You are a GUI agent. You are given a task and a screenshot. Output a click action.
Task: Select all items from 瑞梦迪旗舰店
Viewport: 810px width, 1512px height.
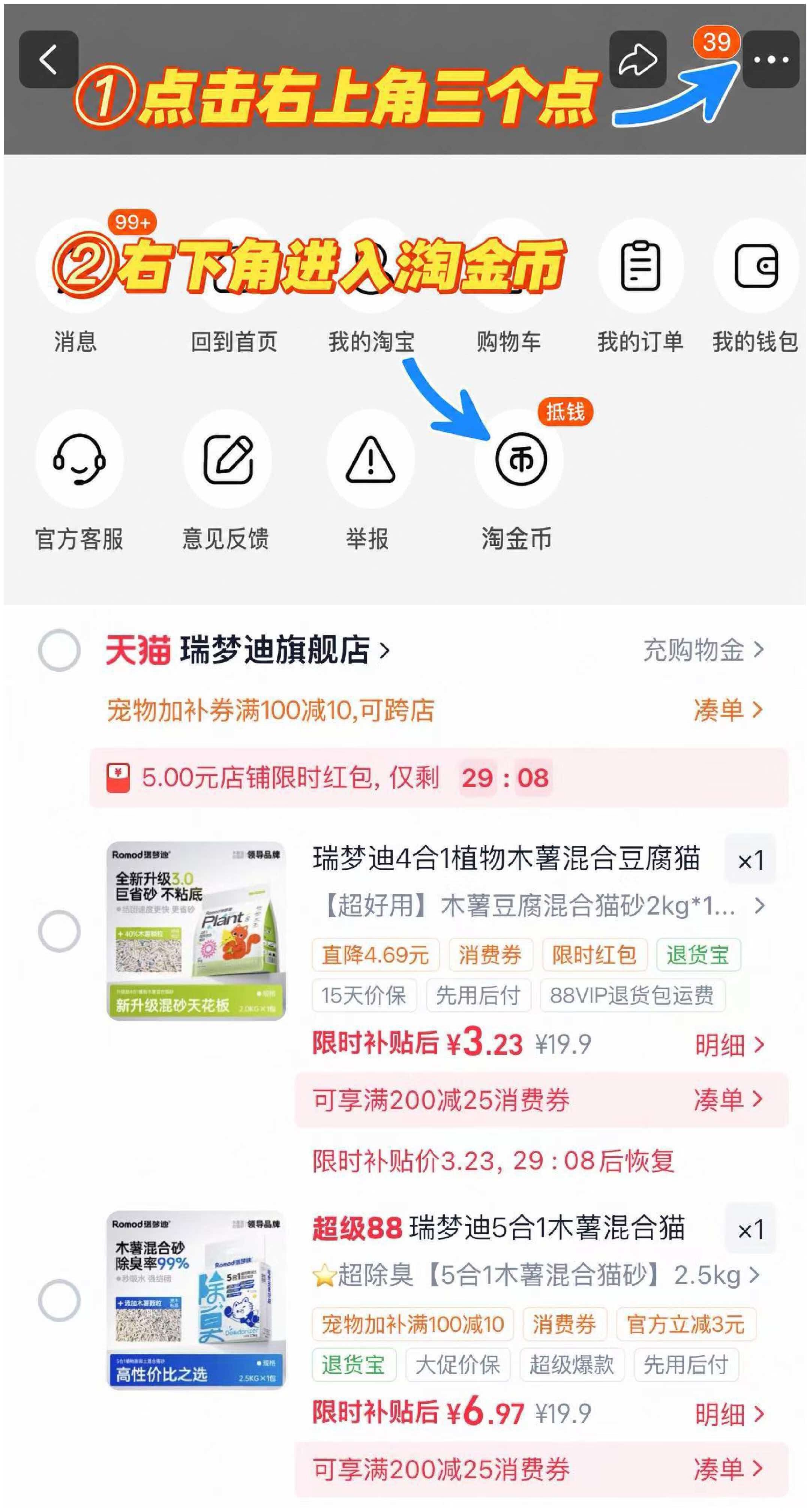click(59, 650)
